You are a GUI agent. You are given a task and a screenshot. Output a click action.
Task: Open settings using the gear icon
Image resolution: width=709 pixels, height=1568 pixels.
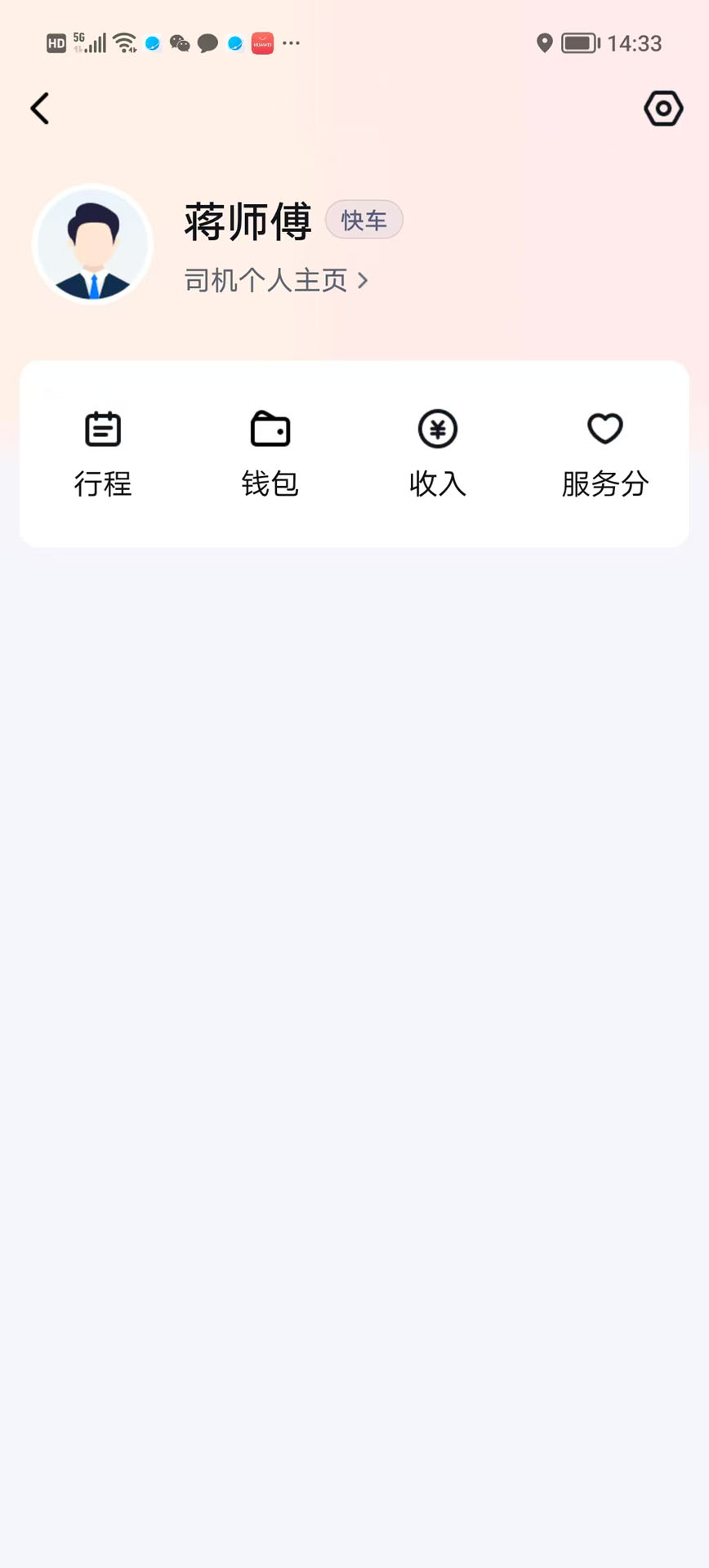[663, 107]
